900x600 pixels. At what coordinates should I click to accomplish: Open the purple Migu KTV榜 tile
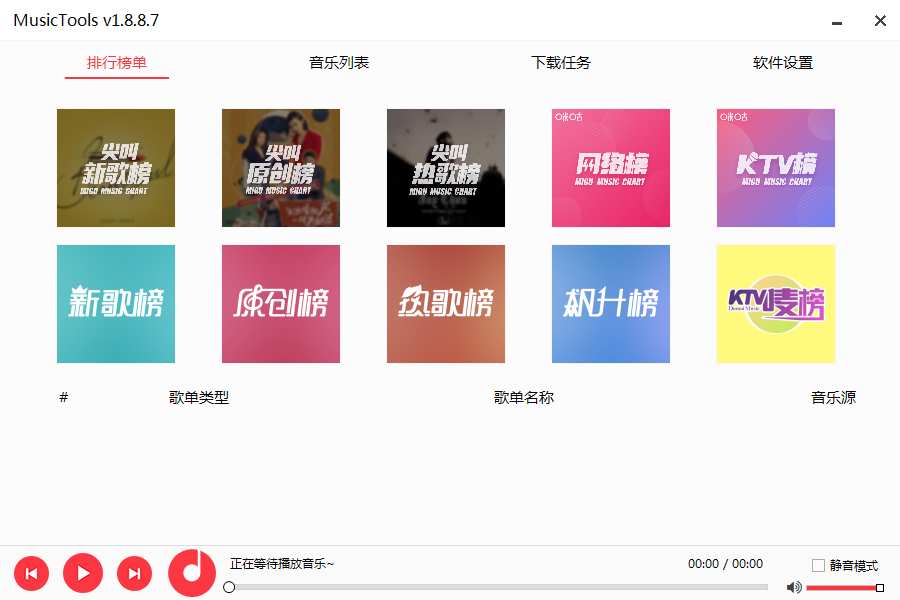[x=776, y=168]
